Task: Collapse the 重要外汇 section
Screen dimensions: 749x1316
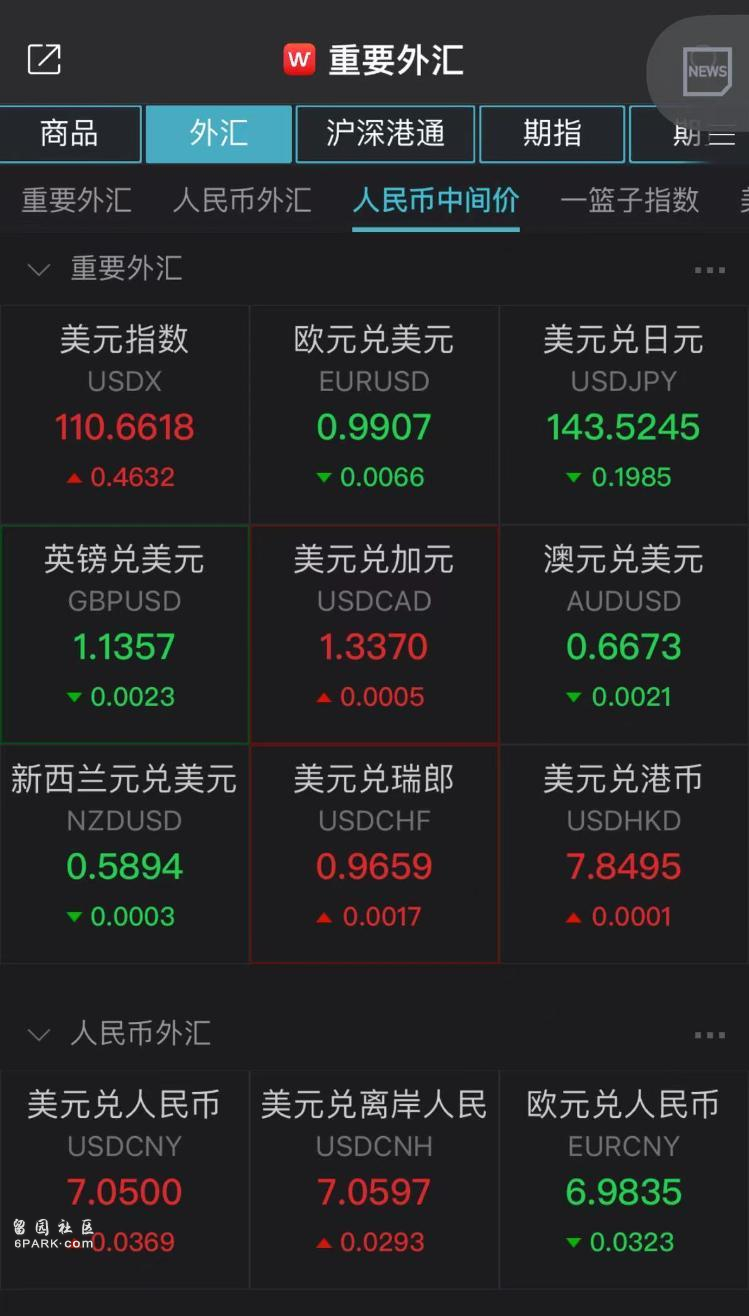Action: [39, 269]
